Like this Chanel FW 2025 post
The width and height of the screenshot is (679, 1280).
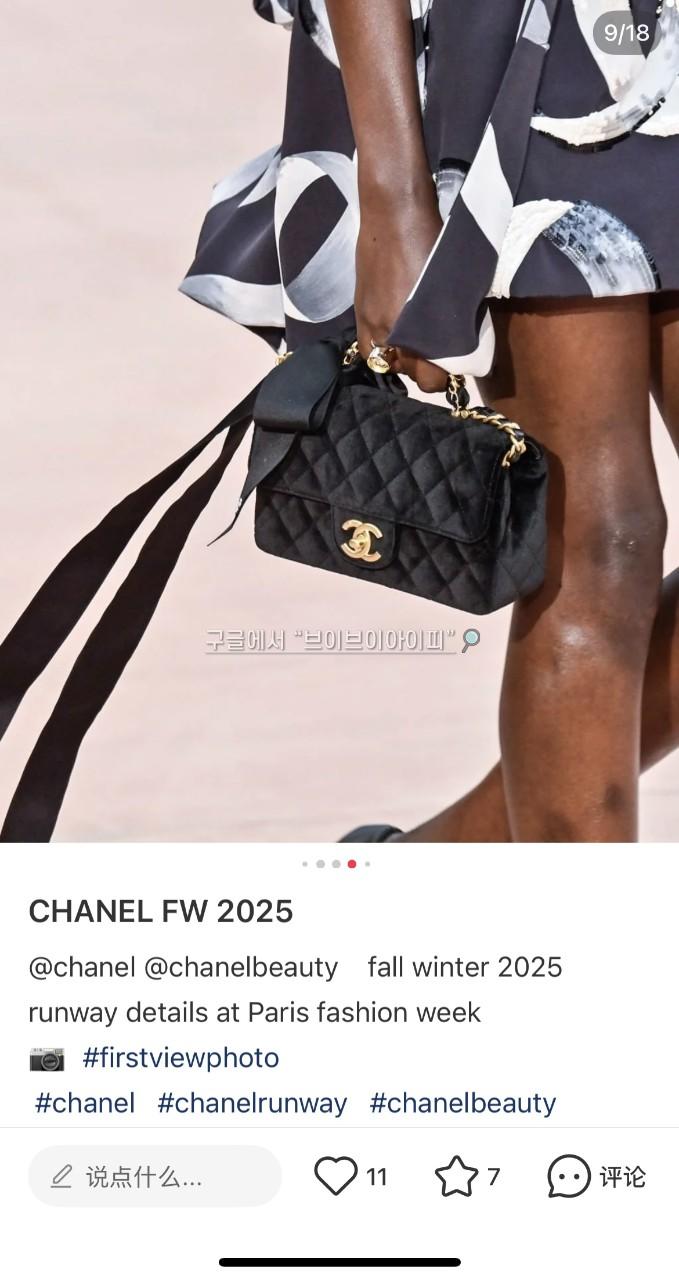coord(336,1176)
